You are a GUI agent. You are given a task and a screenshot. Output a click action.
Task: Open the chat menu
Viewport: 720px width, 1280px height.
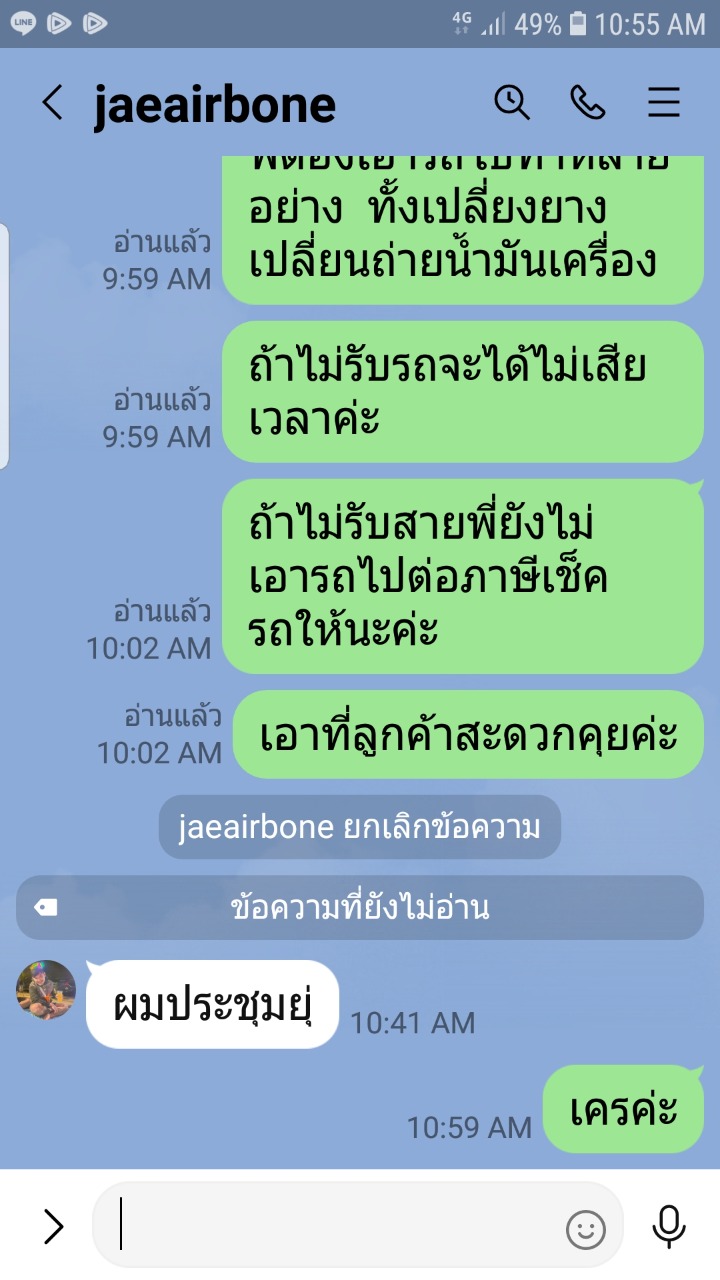tap(664, 102)
